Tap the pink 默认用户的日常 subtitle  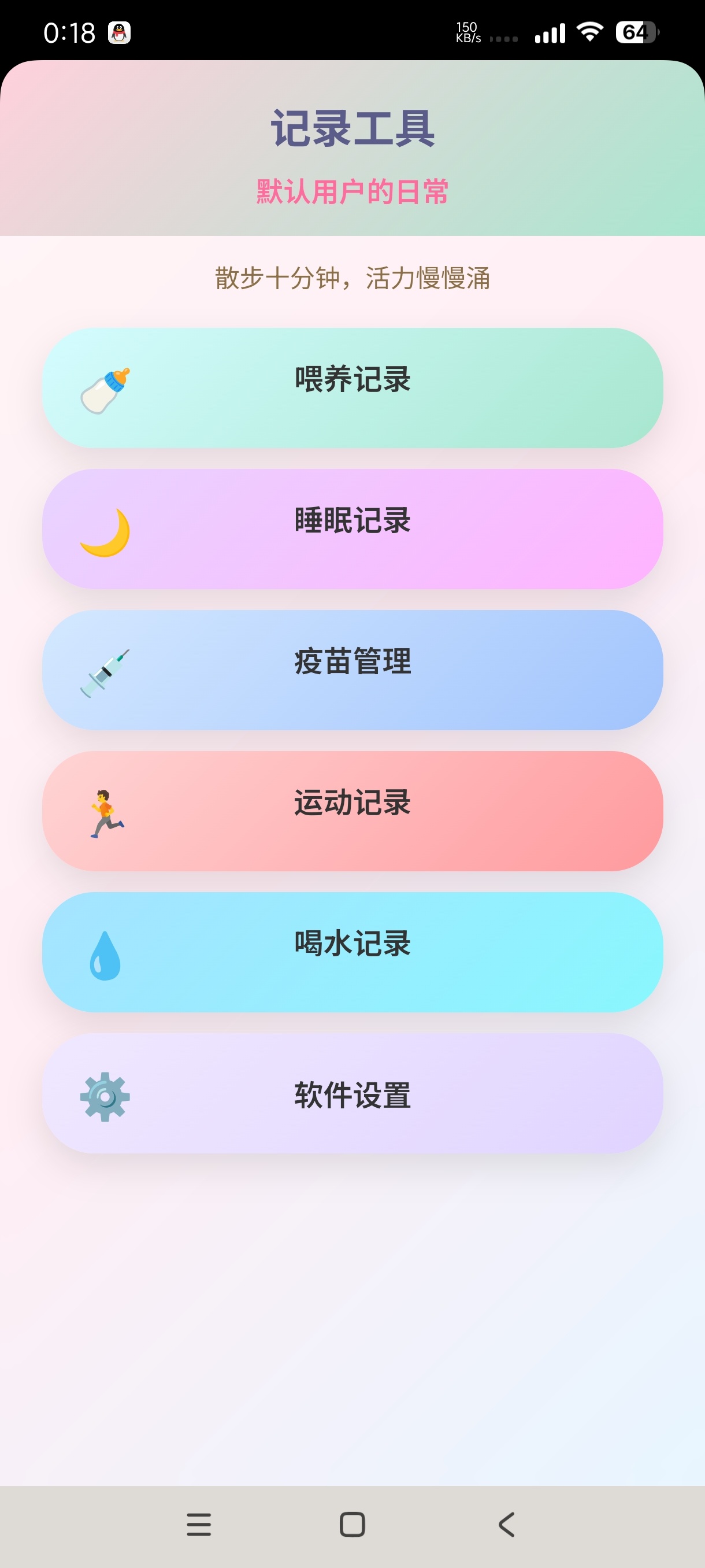(x=353, y=190)
